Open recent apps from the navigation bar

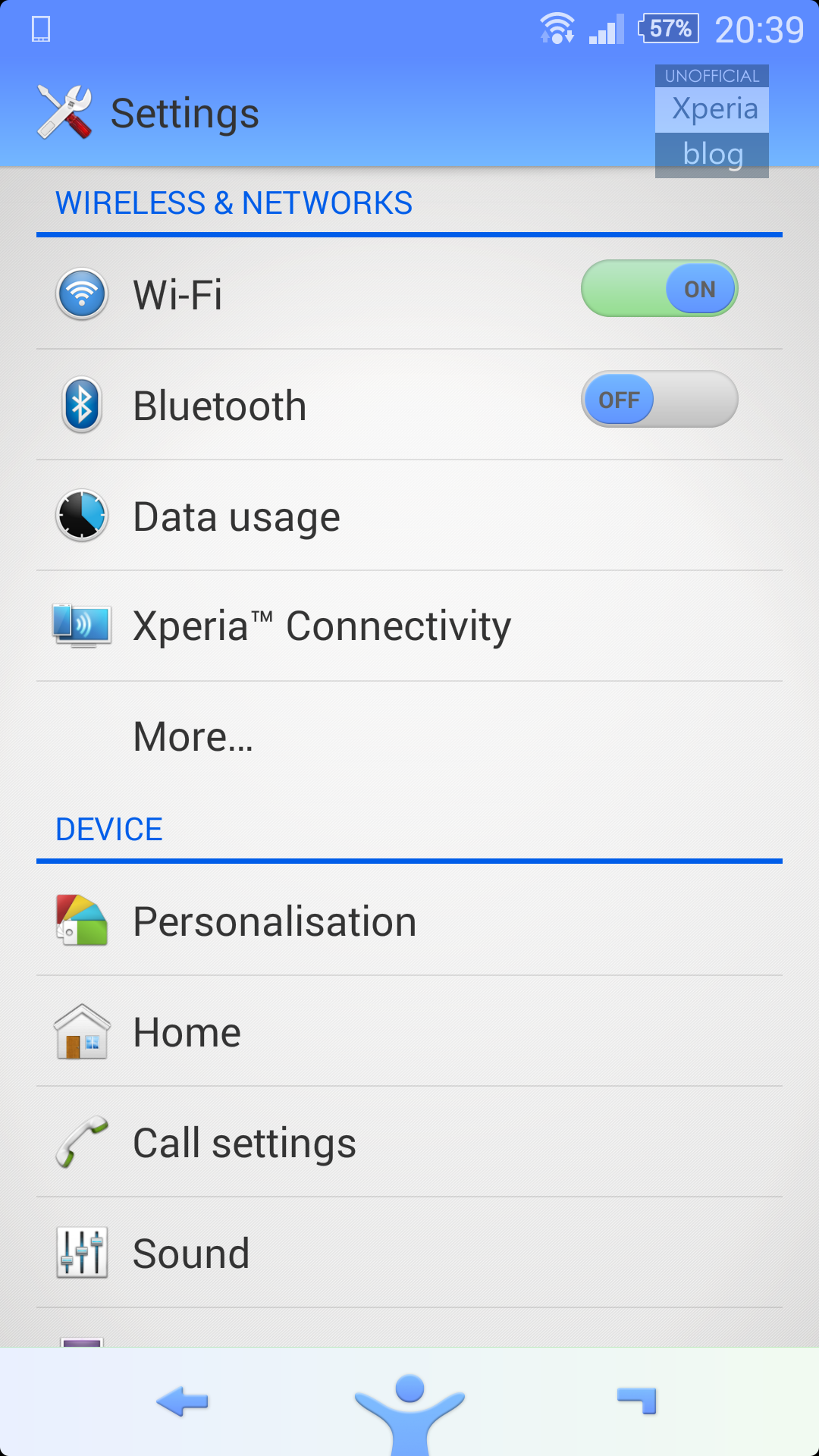point(637,1401)
